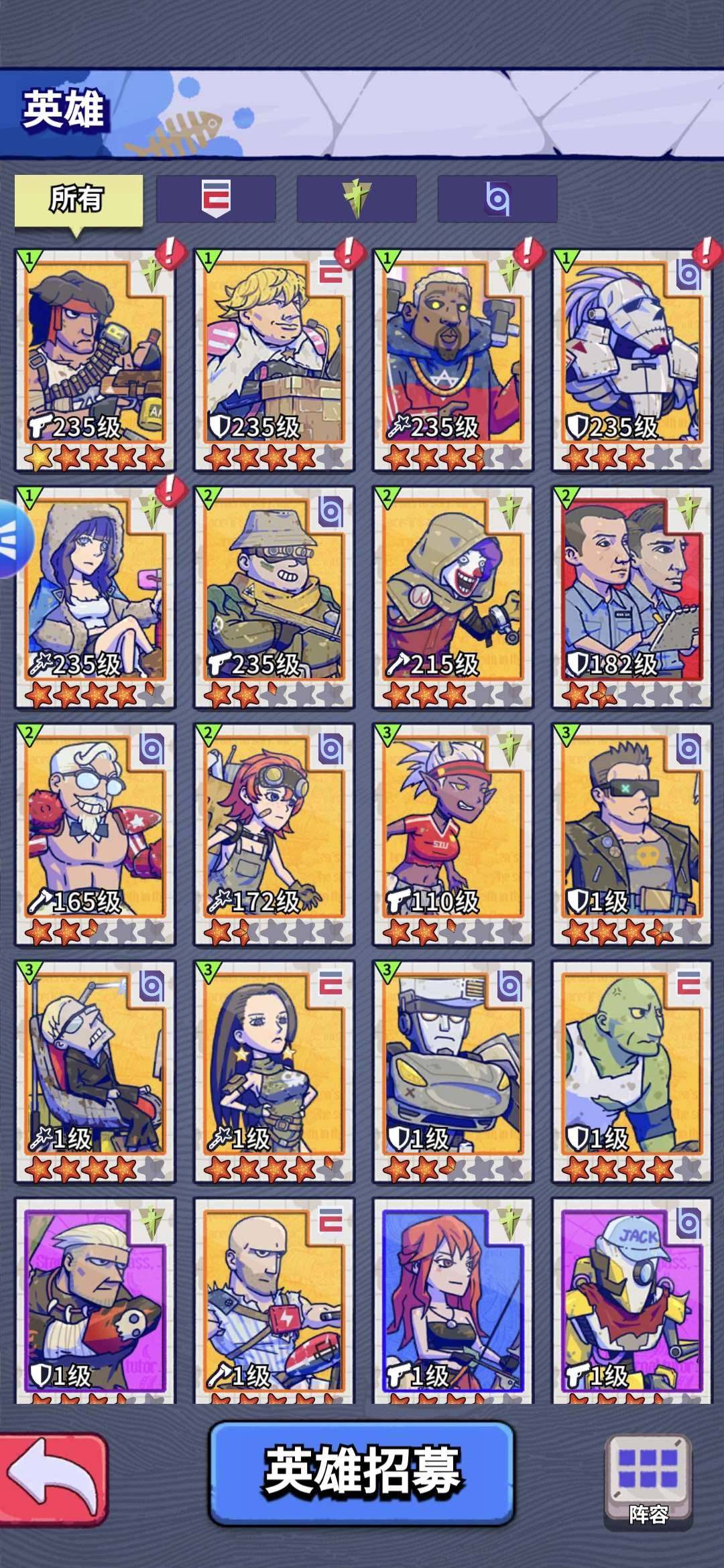Tap the 英雄招募 button
724x1568 pixels.
pos(362,1472)
